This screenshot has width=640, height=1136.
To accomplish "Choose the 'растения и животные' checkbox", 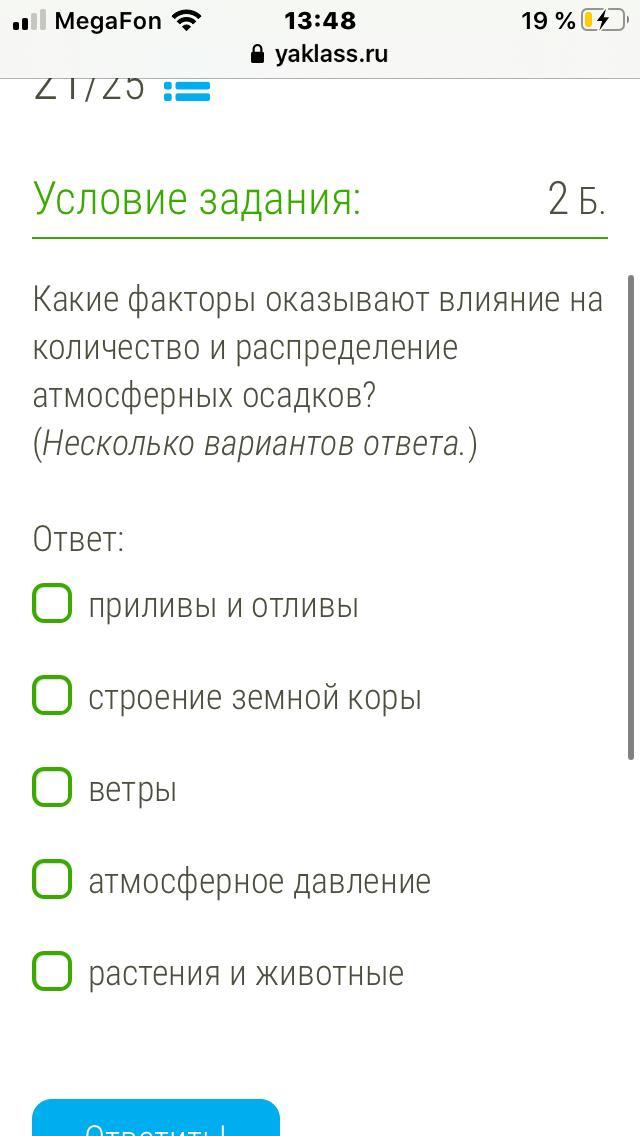I will point(52,971).
